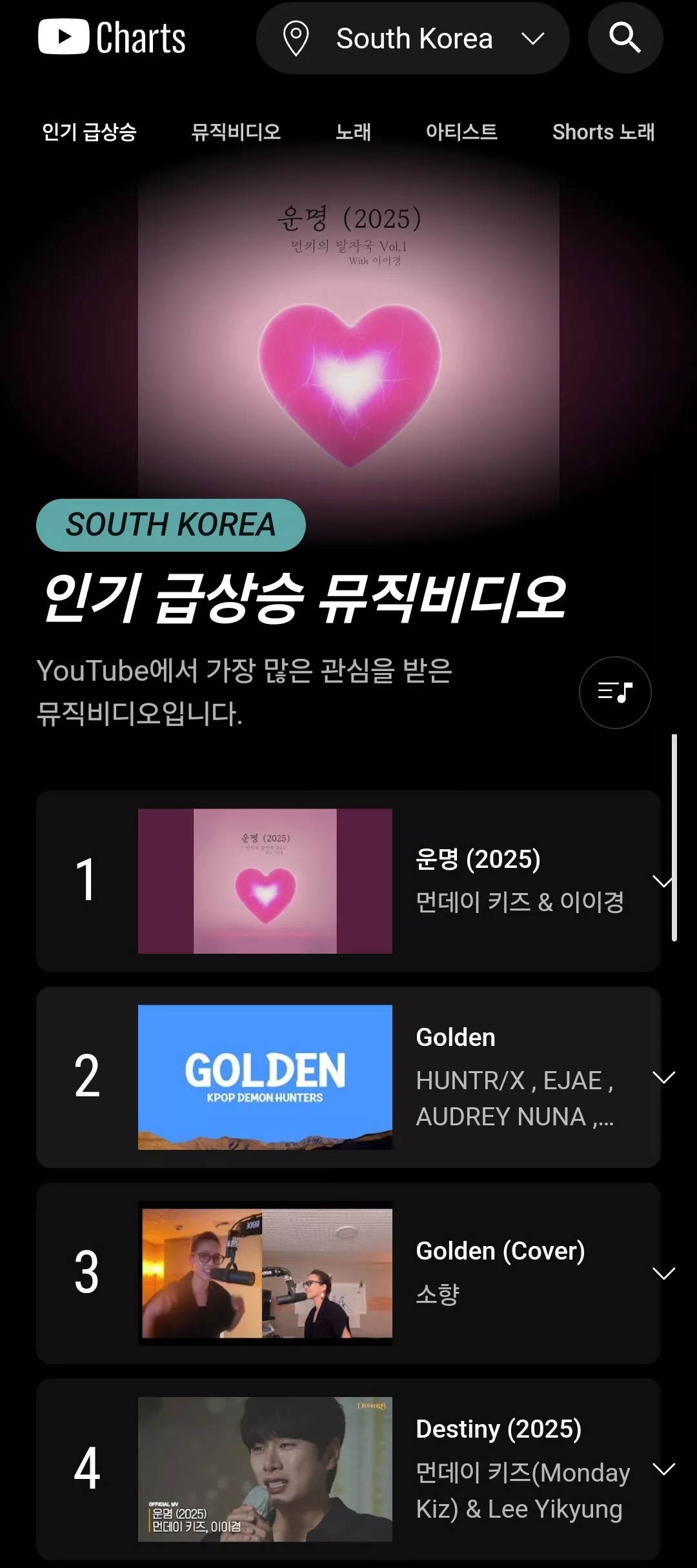Open the South Korea location dropdown
The image size is (697, 1568).
[413, 39]
